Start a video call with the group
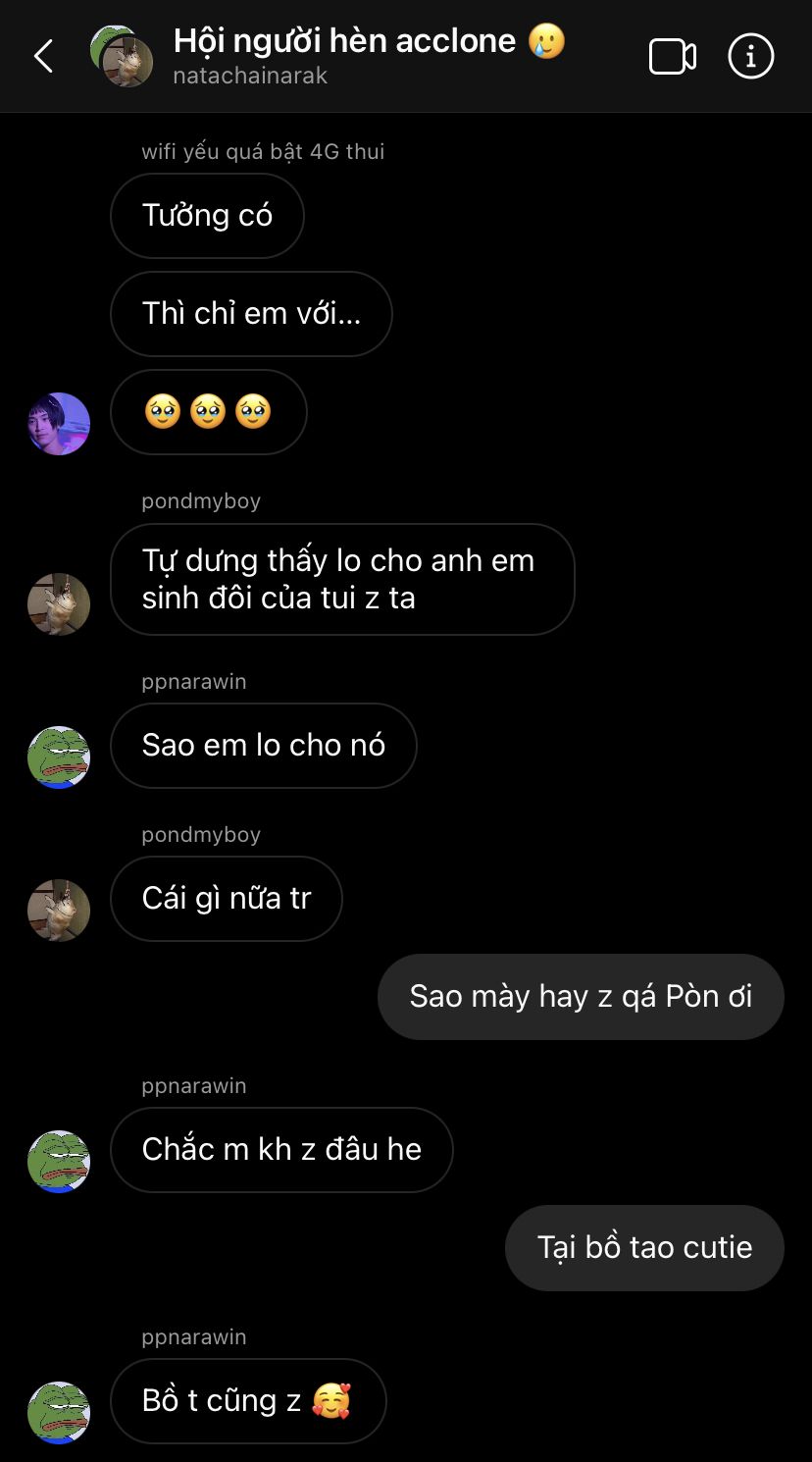Image resolution: width=812 pixels, height=1462 pixels. (673, 57)
